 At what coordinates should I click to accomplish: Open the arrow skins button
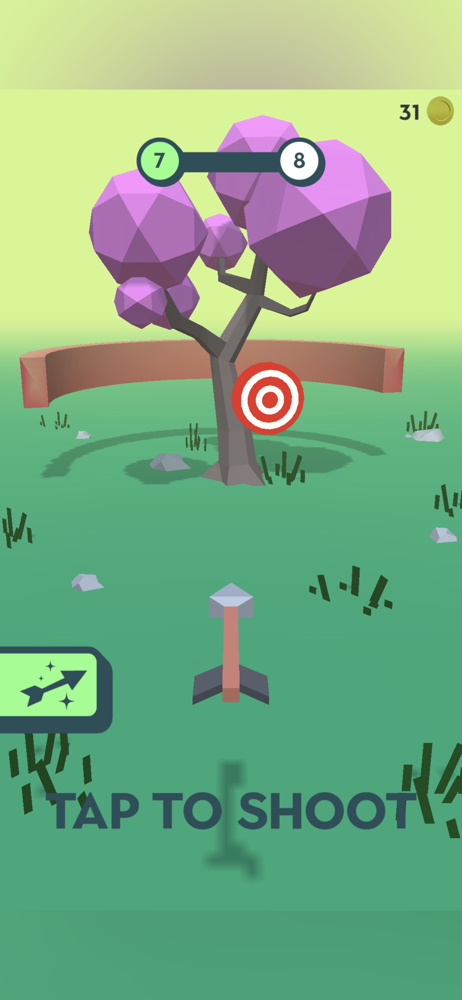coord(54,689)
